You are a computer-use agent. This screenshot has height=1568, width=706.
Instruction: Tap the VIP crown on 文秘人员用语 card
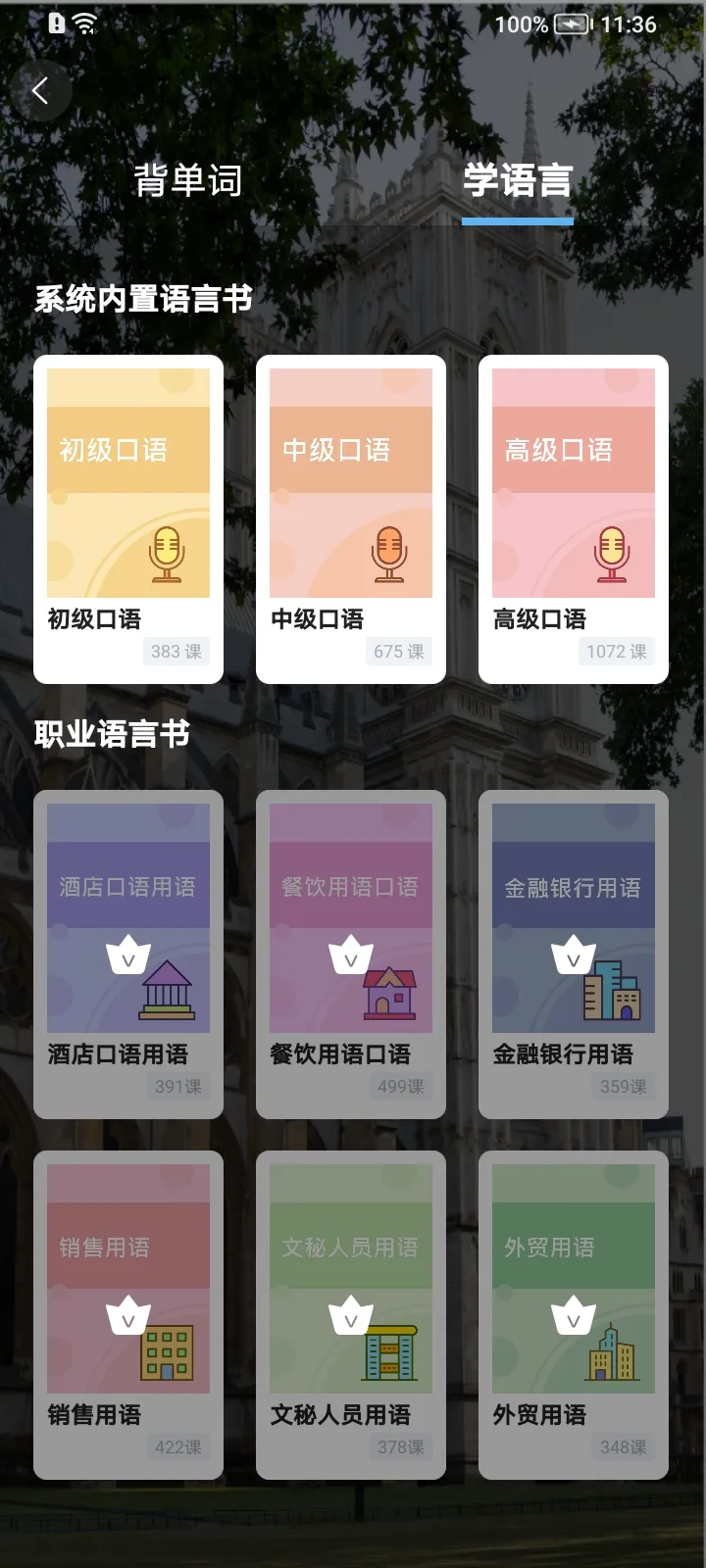coord(351,1313)
